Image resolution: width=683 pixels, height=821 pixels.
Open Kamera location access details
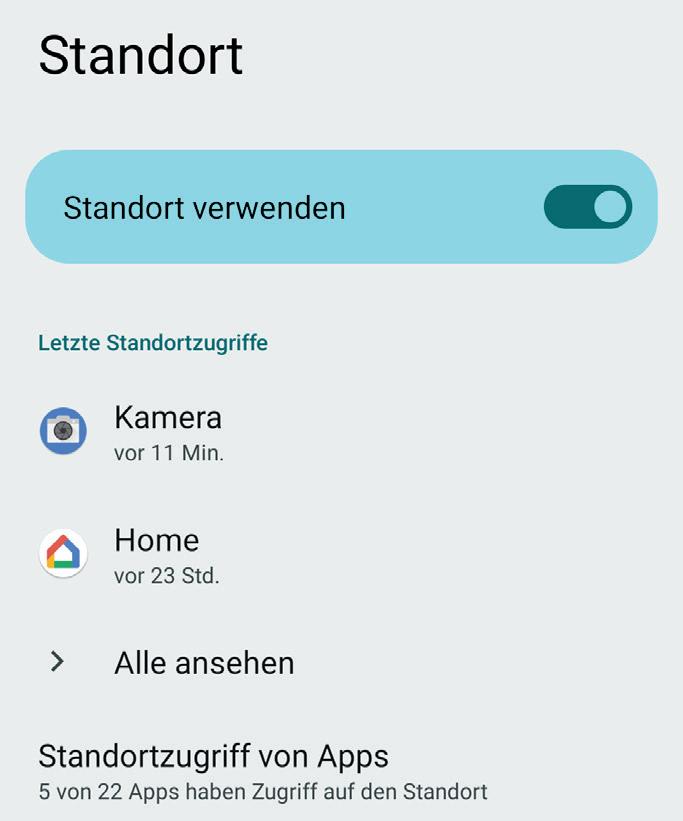coord(168,431)
